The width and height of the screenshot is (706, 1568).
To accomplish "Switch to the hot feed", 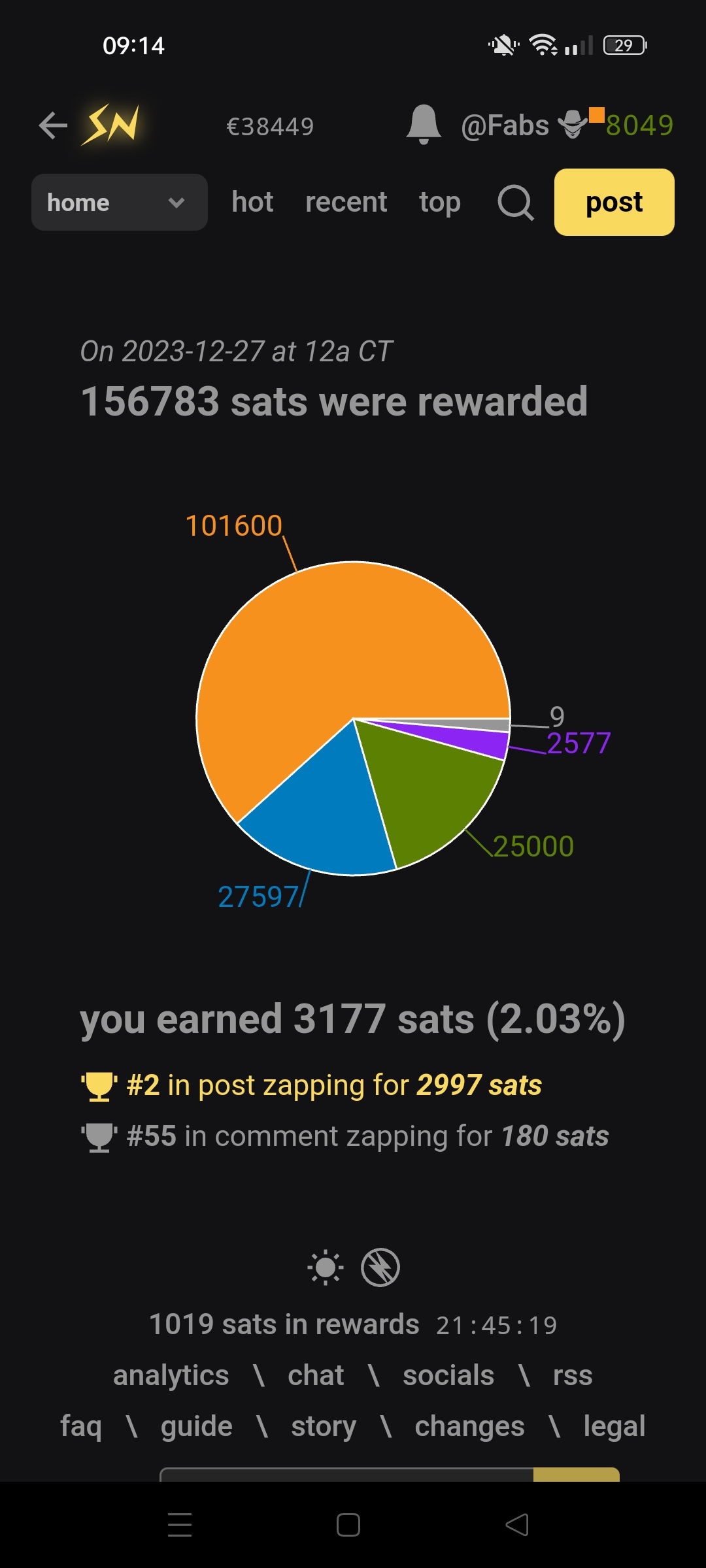I will pyautogui.click(x=252, y=203).
